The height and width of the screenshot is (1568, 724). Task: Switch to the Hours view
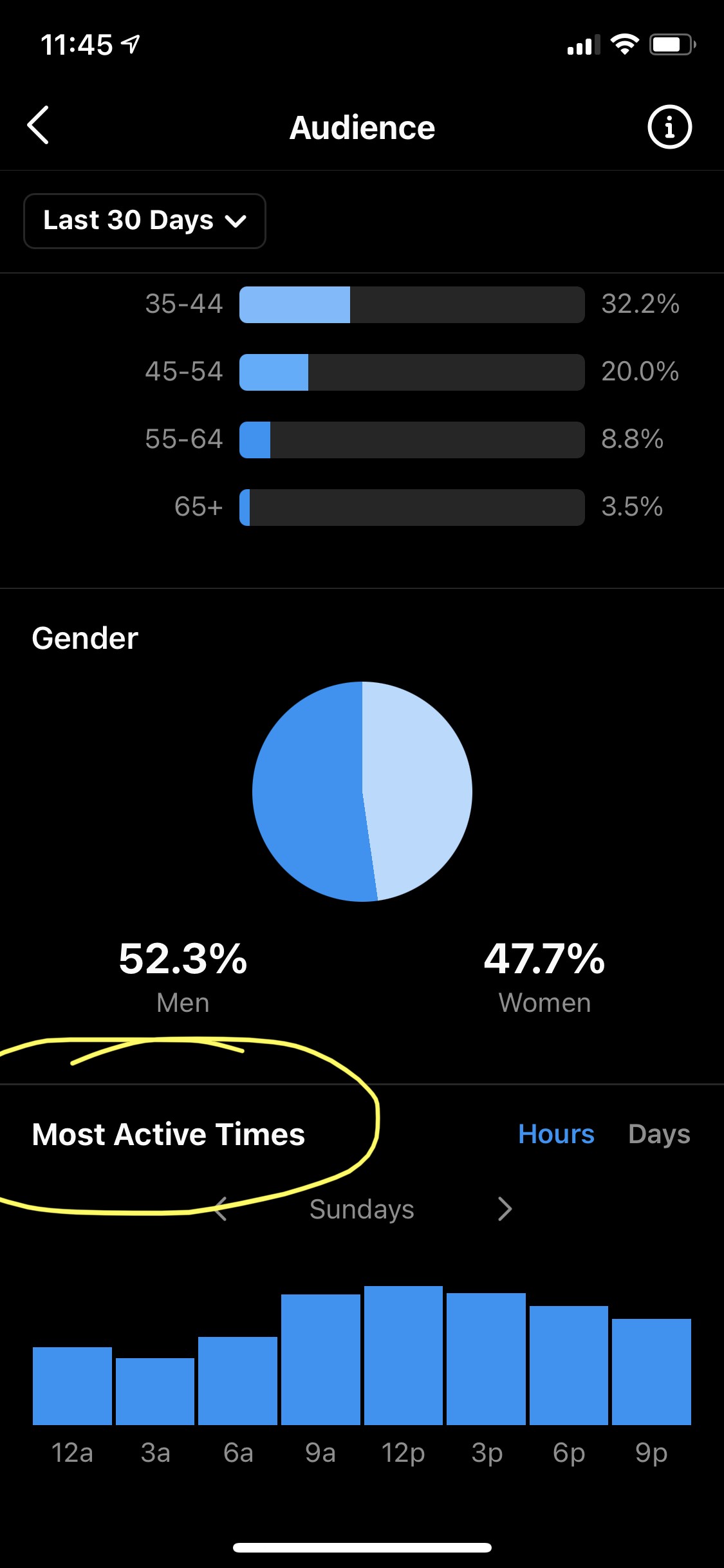click(x=556, y=1134)
